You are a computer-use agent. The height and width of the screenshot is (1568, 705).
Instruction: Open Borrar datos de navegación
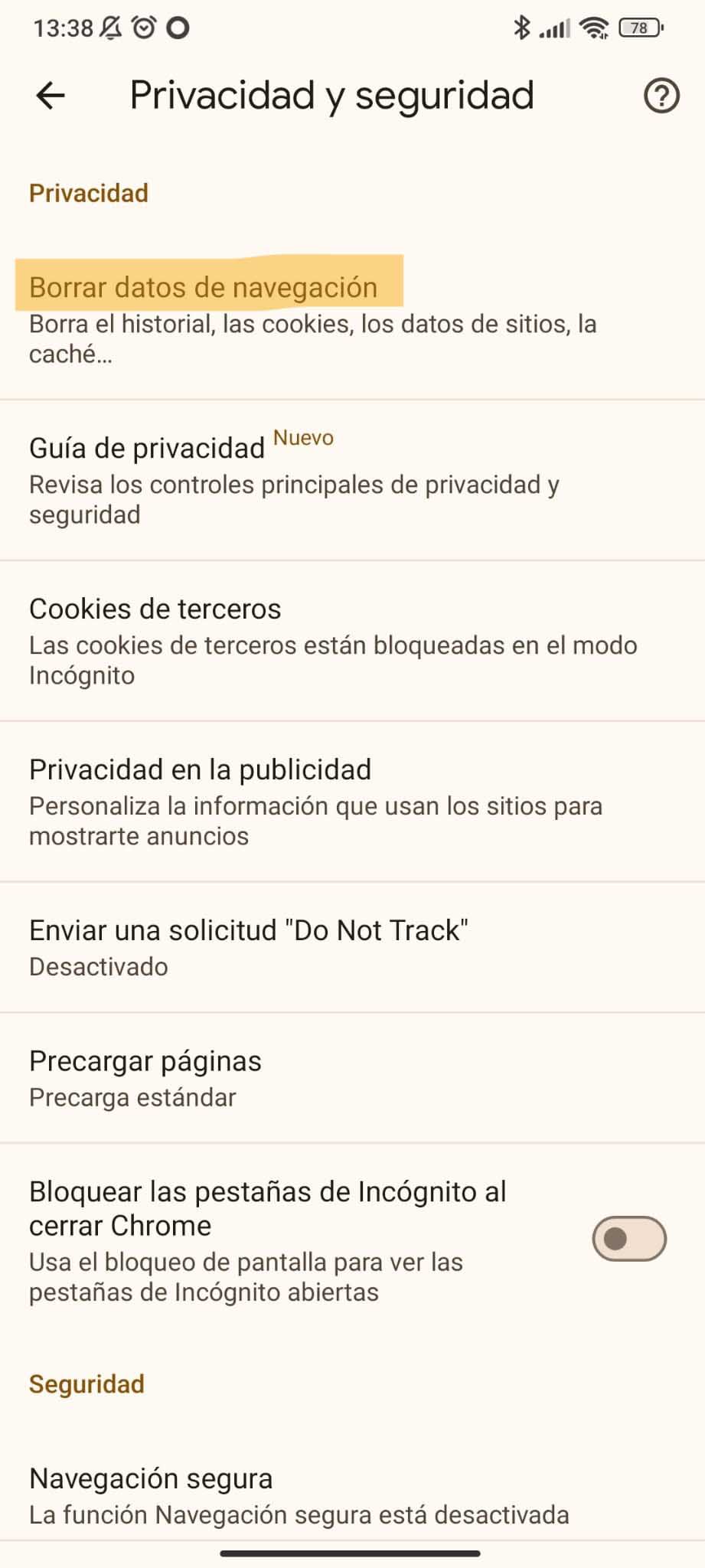[x=204, y=288]
